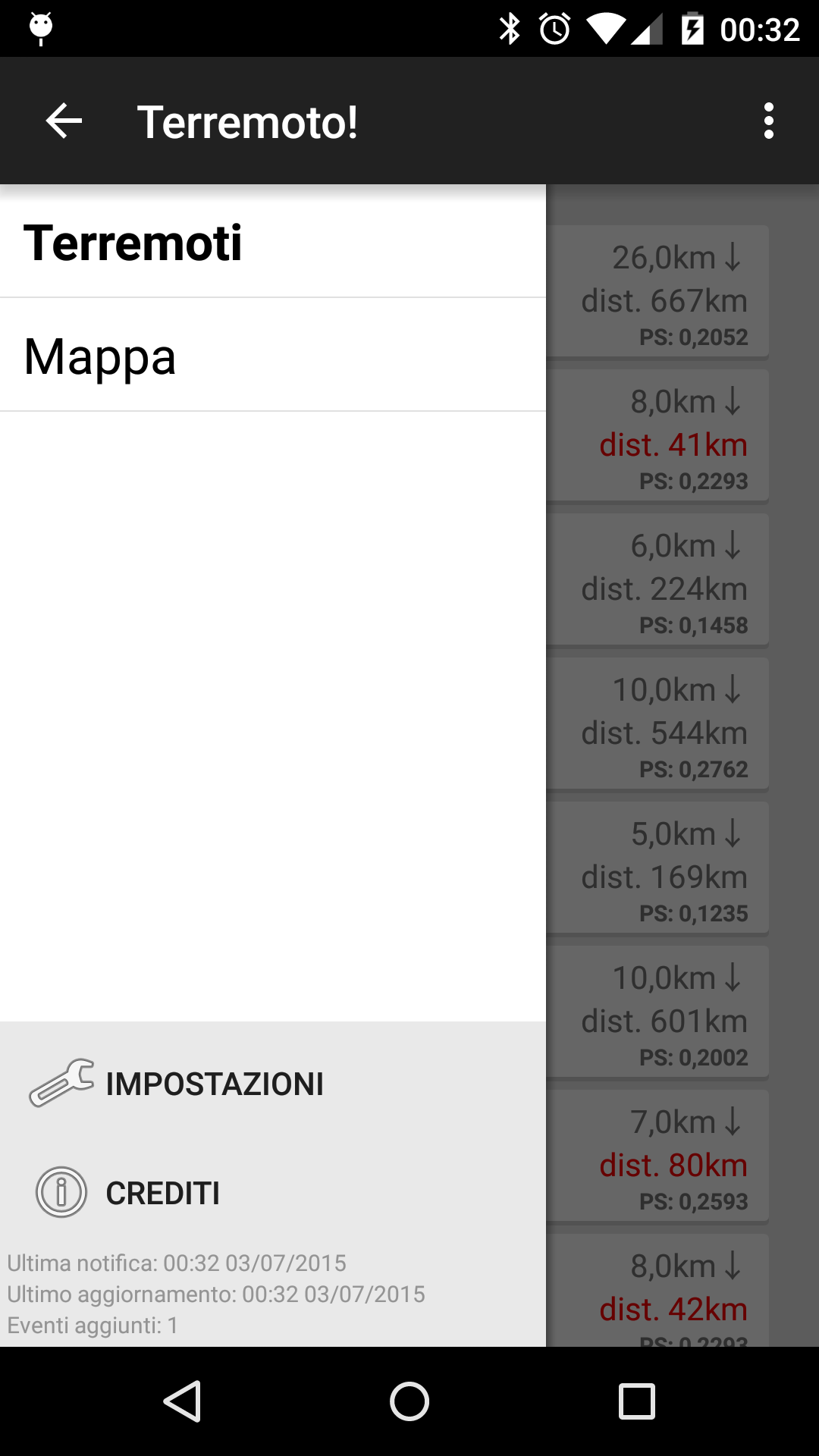The width and height of the screenshot is (819, 1456).
Task: Open the earthquake card with dist. 41km
Action: coord(658,435)
